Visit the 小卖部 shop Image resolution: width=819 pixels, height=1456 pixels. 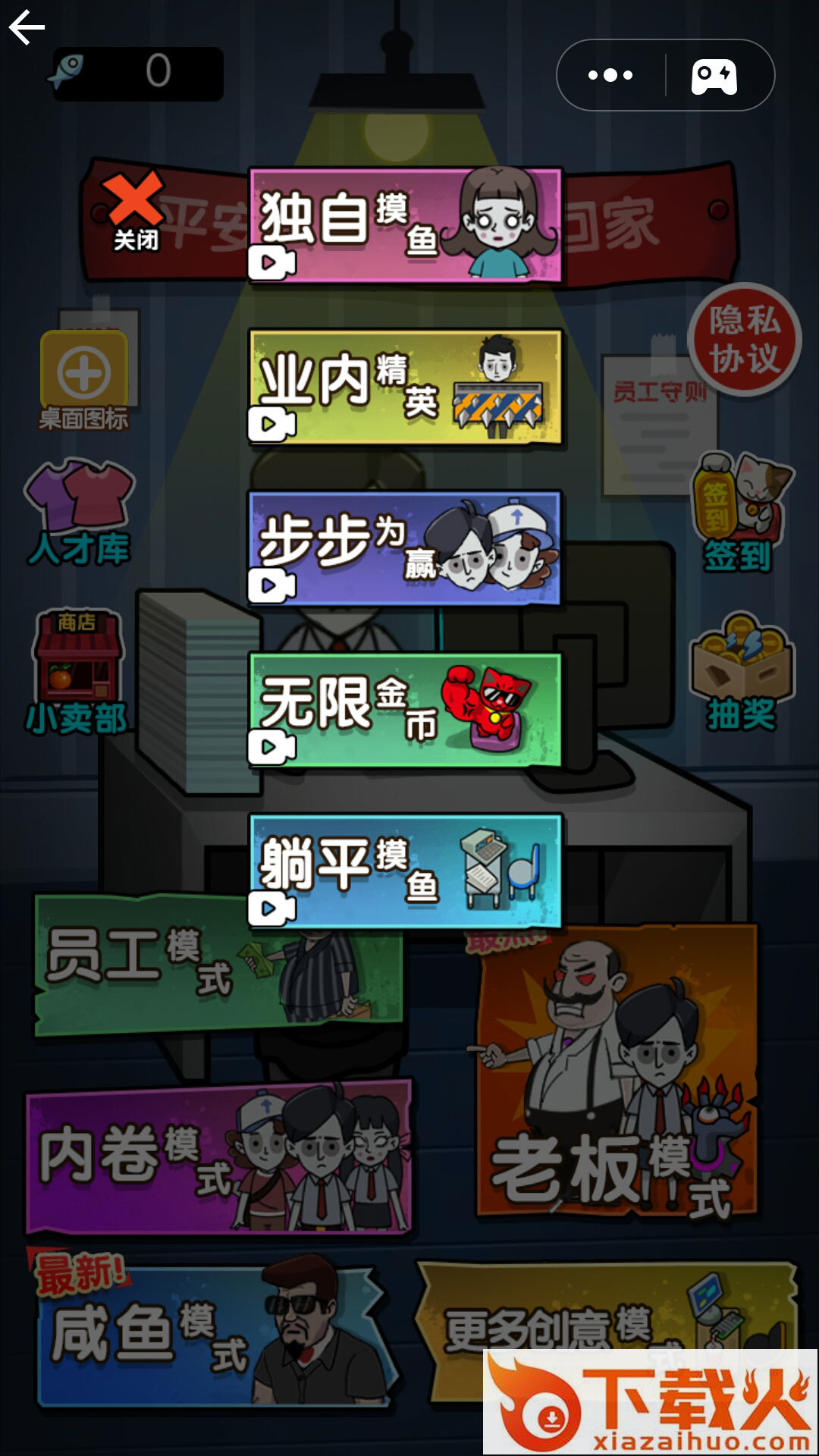tap(76, 672)
